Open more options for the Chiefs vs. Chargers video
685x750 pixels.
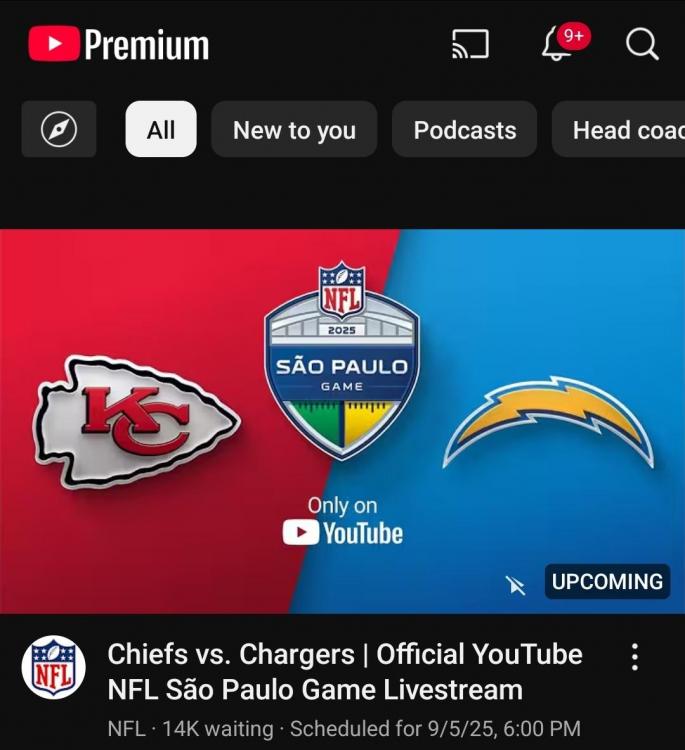634,657
